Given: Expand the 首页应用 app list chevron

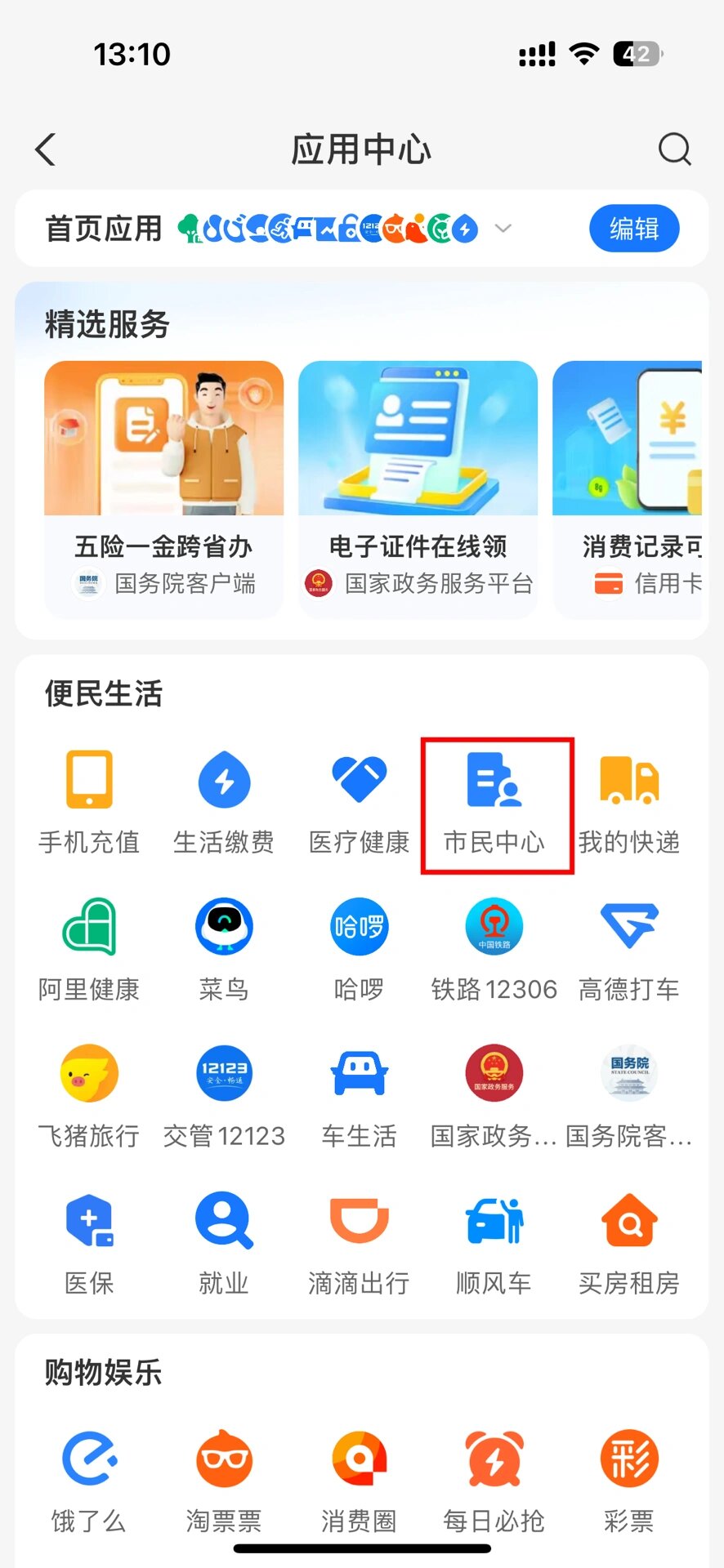Looking at the screenshot, I should 503,229.
